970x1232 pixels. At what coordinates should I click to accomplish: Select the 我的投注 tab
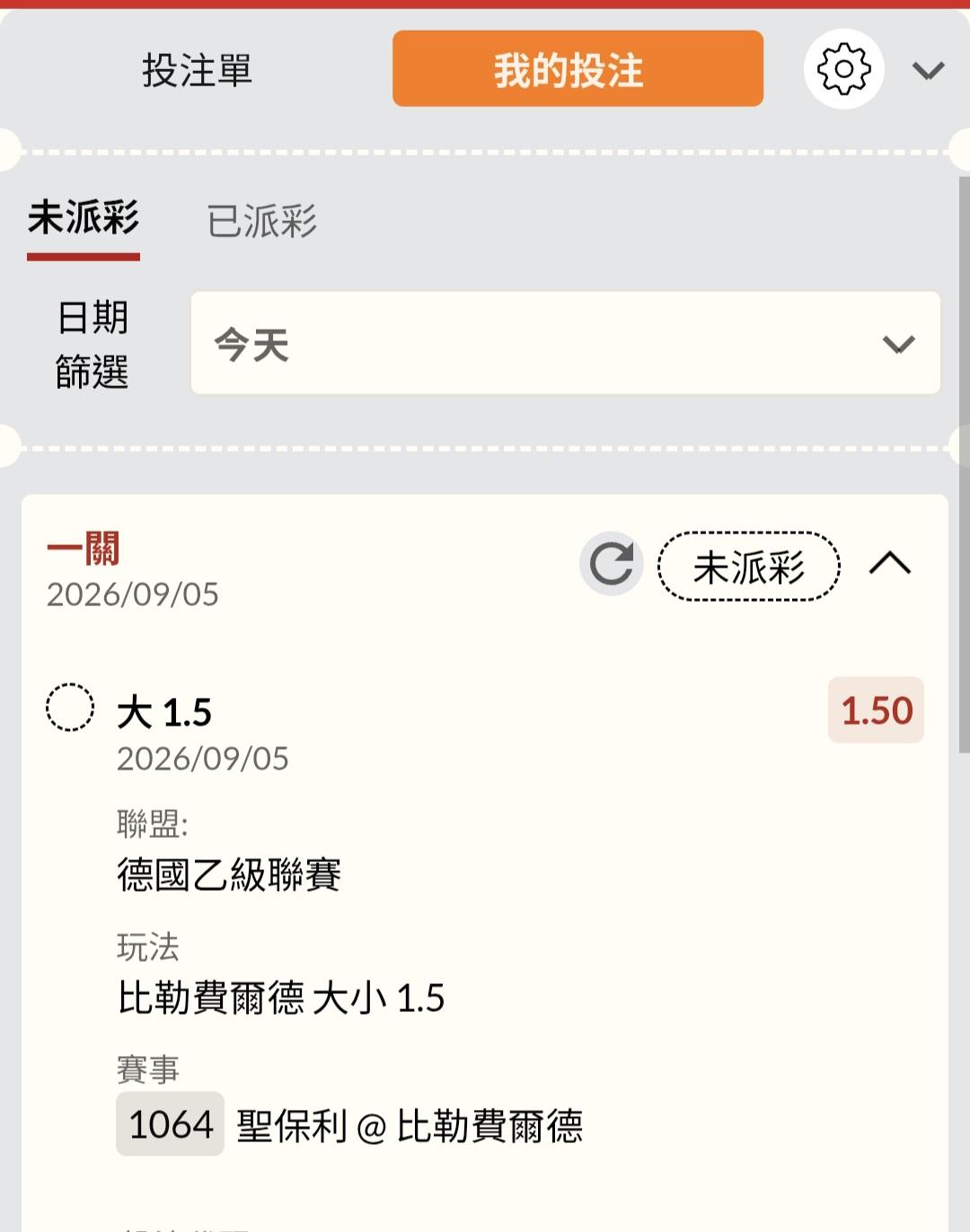click(x=578, y=69)
